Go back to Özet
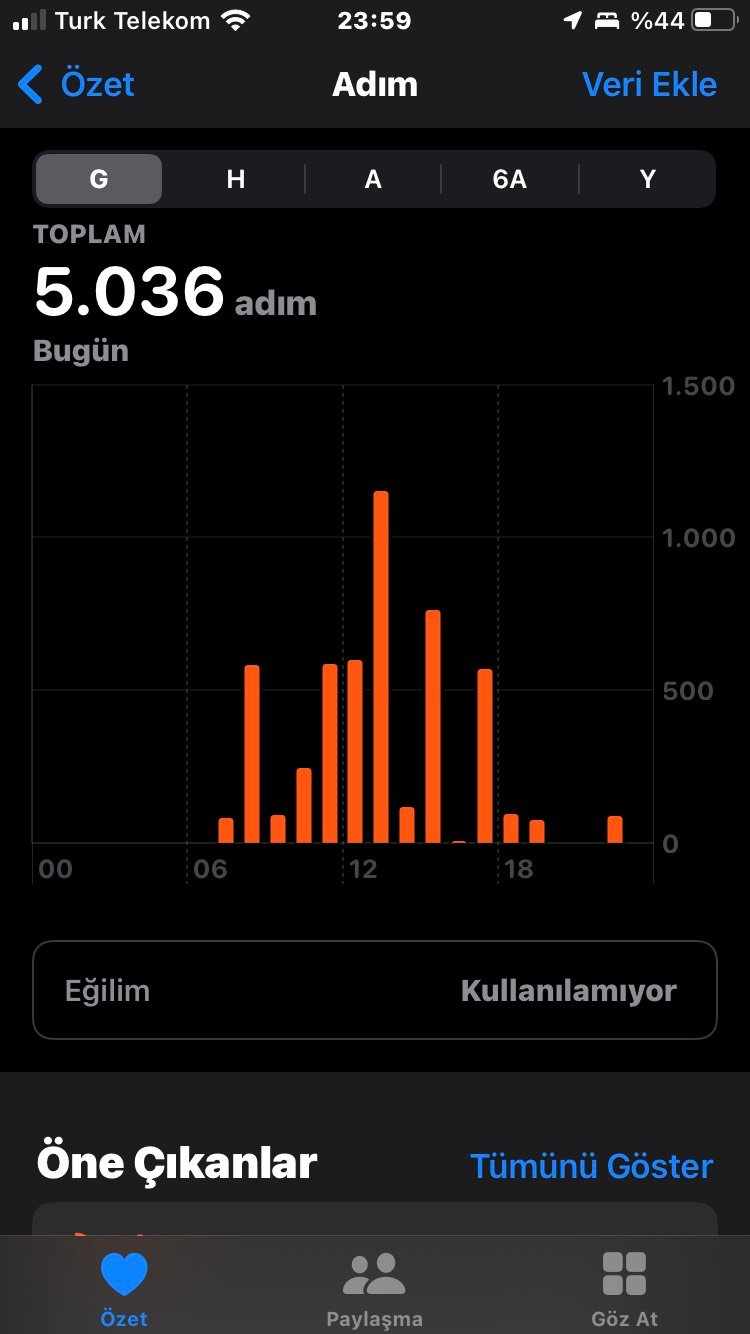This screenshot has height=1334, width=750. click(76, 85)
